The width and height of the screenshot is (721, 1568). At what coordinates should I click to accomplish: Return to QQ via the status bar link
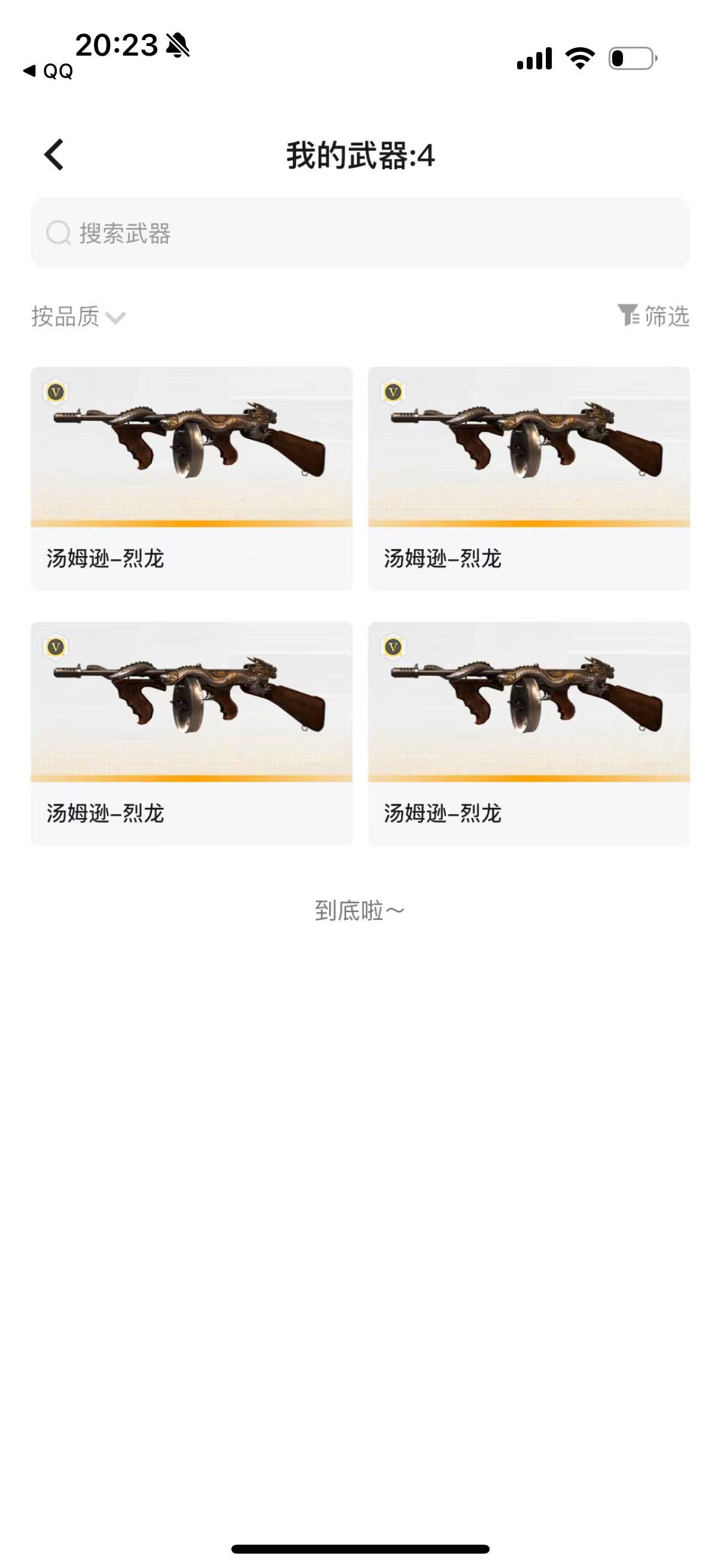pos(48,71)
